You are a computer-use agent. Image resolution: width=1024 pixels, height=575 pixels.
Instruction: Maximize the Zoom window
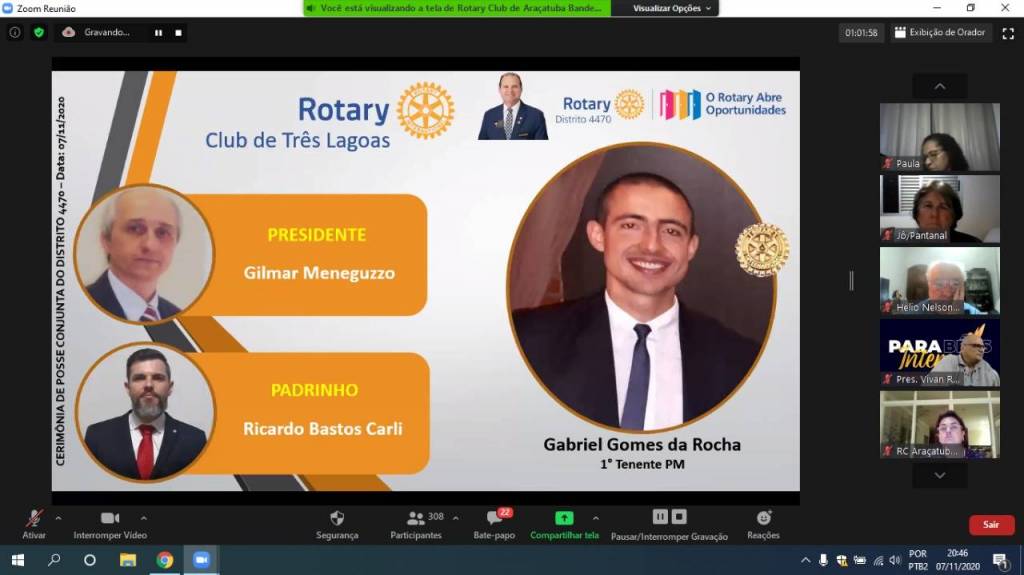pyautogui.click(x=970, y=8)
